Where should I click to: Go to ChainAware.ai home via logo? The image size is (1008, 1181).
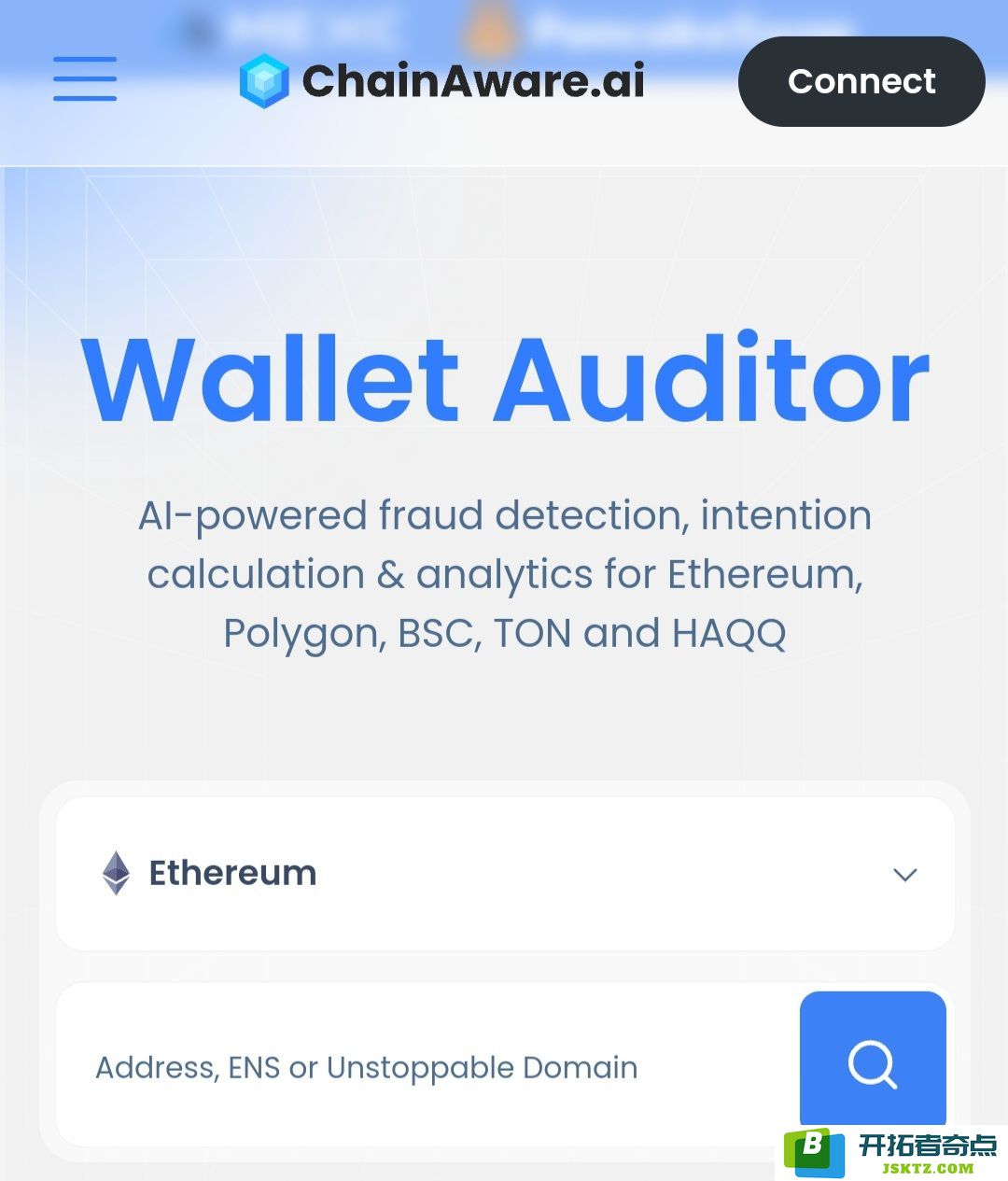(x=442, y=81)
